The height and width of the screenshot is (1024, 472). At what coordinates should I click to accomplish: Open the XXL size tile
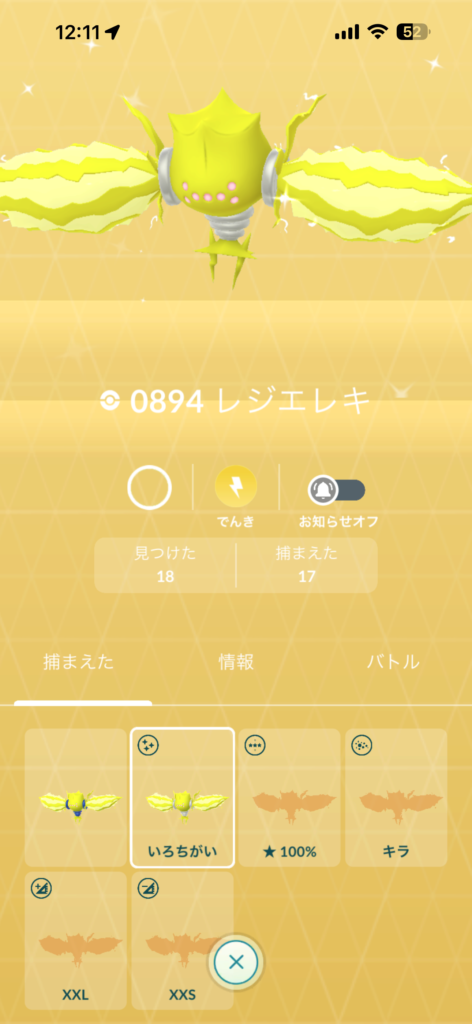(x=76, y=940)
